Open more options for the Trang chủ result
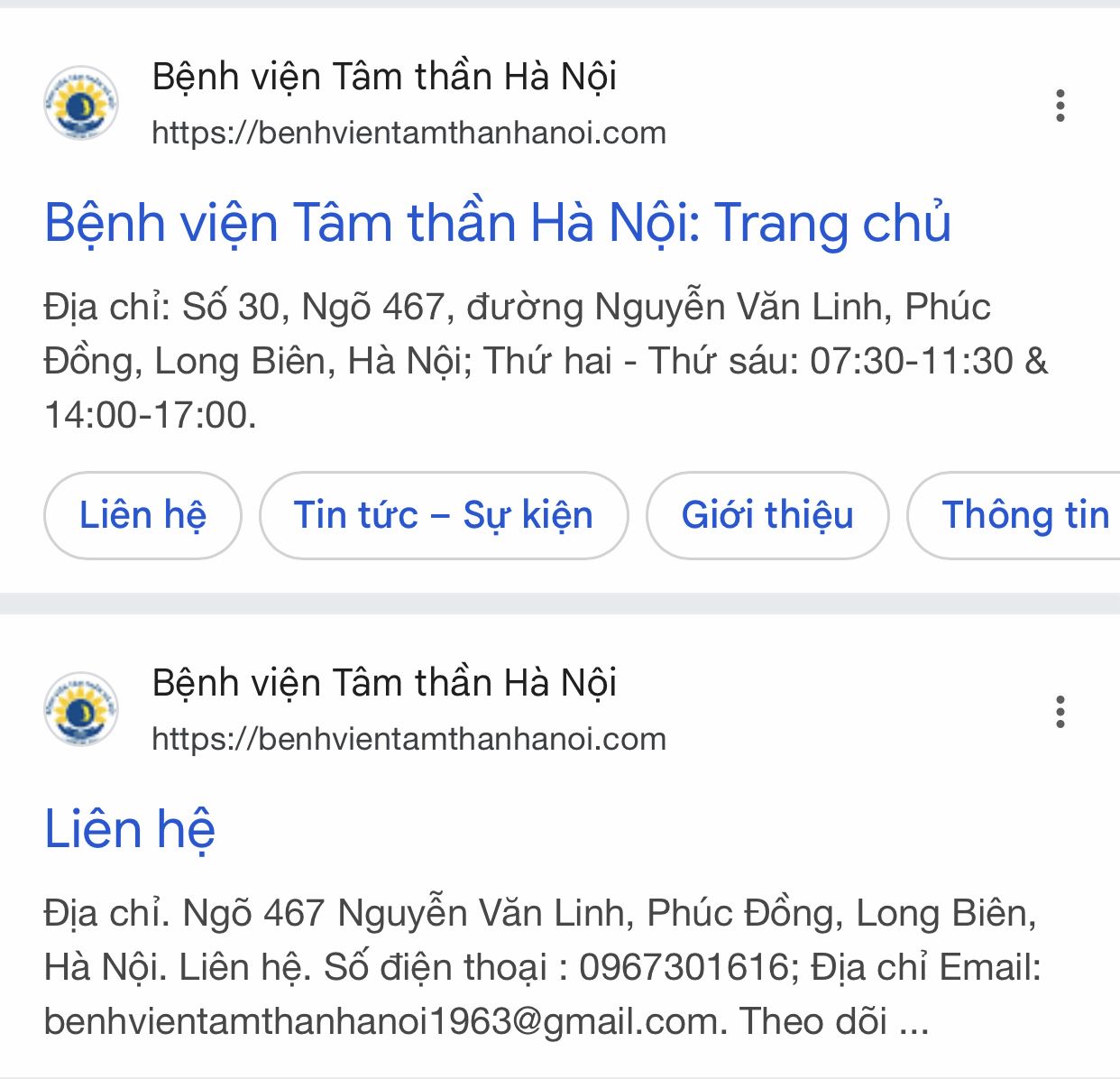 coord(1060,106)
